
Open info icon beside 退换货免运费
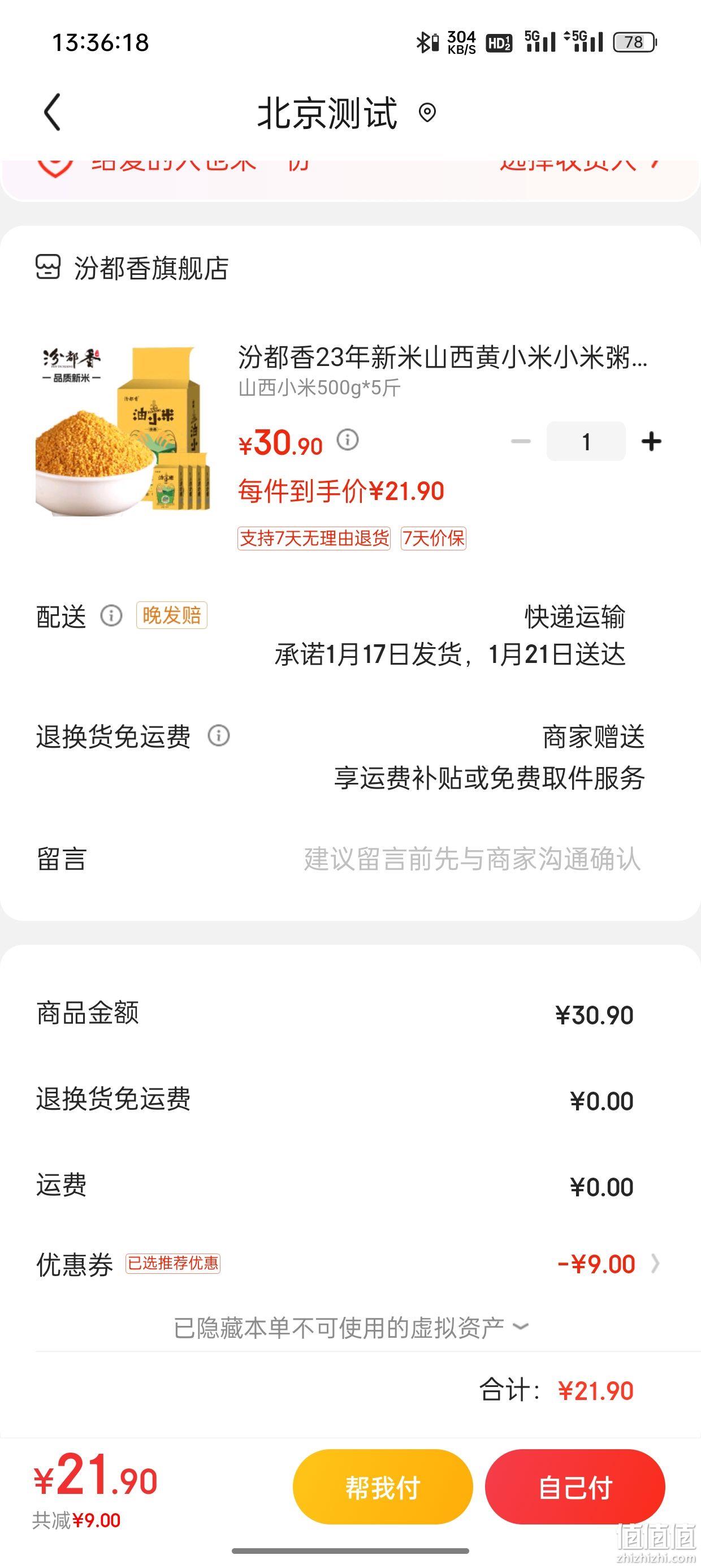pyautogui.click(x=218, y=736)
